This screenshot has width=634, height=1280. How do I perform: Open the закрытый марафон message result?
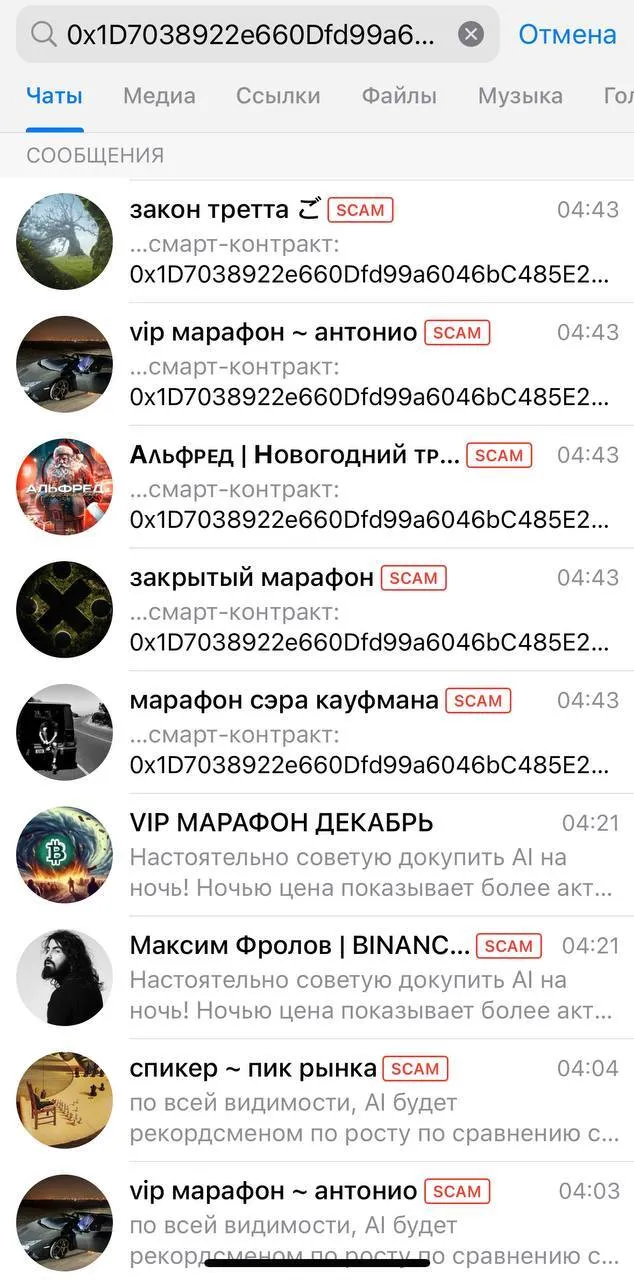[x=317, y=610]
